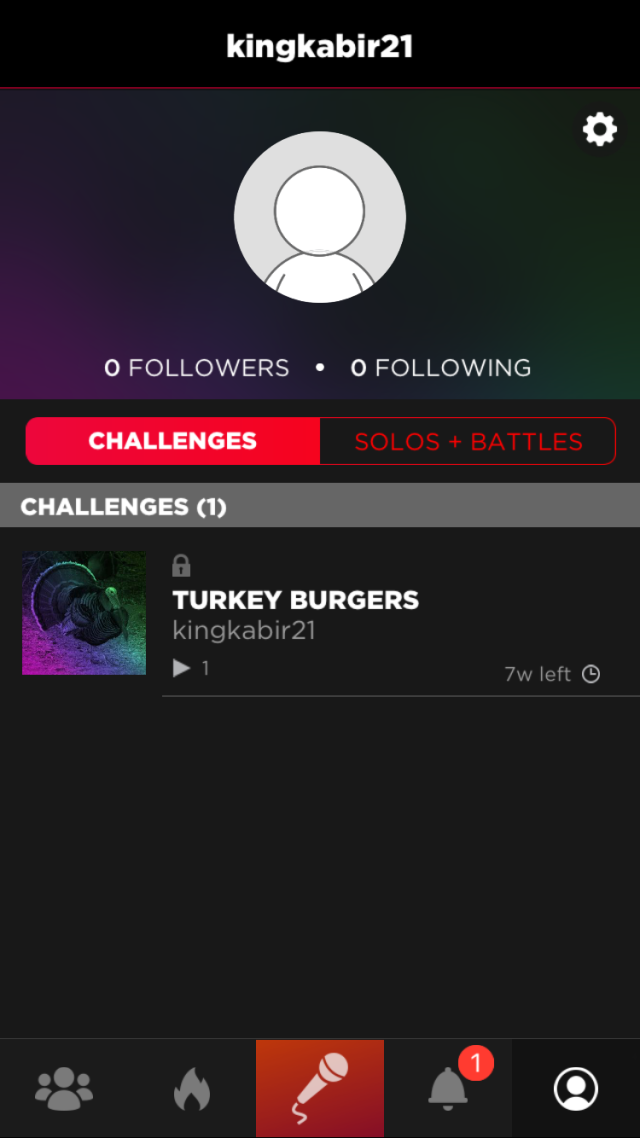View the 0 Following list

point(441,368)
